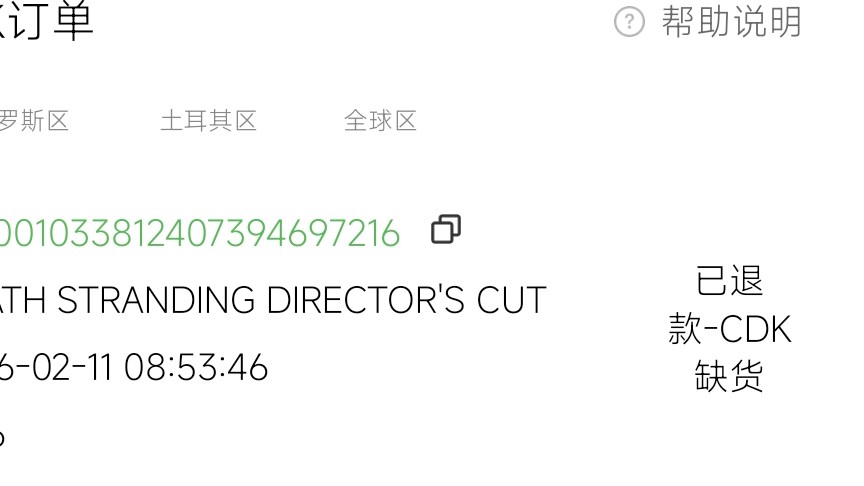Switch to the 全球区 tab
The width and height of the screenshot is (864, 486).
(380, 121)
